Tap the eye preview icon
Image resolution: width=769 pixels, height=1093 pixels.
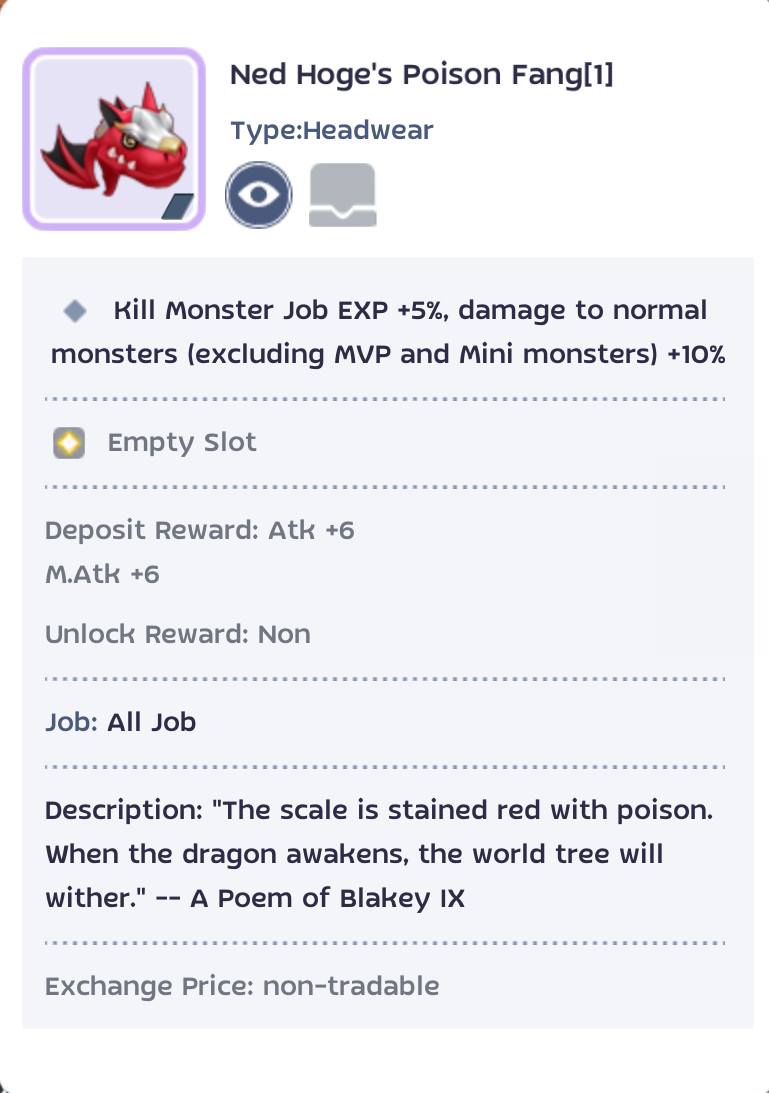point(259,194)
